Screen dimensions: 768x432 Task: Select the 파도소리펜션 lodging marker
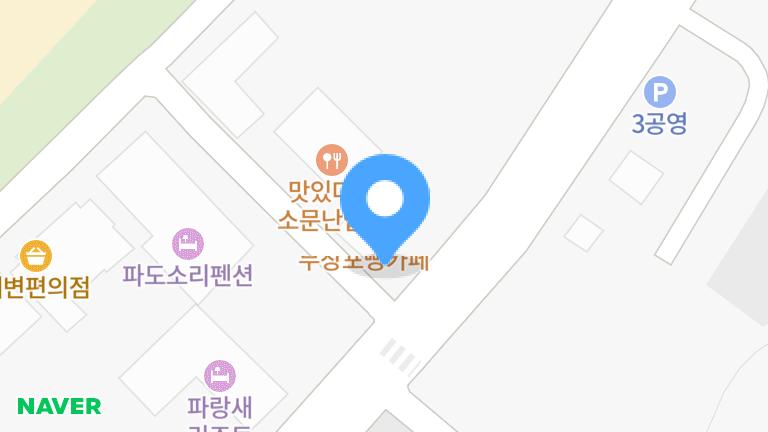[187, 243]
